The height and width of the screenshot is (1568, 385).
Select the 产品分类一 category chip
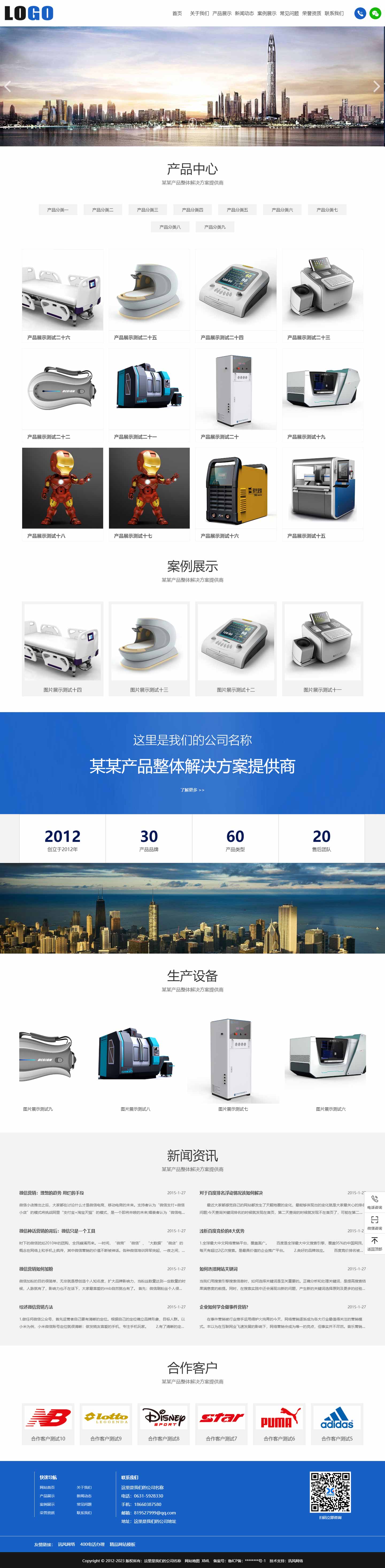tap(58, 209)
